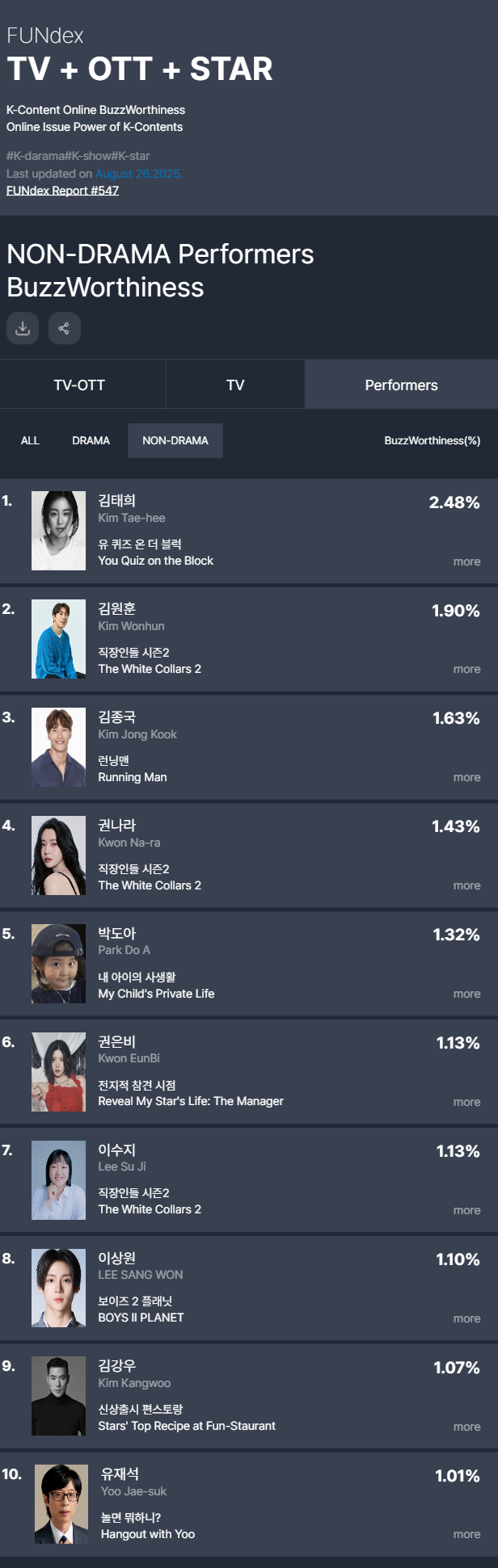This screenshot has width=498, height=1568.
Task: Download the BuzzWorthiness chart
Action: (23, 328)
